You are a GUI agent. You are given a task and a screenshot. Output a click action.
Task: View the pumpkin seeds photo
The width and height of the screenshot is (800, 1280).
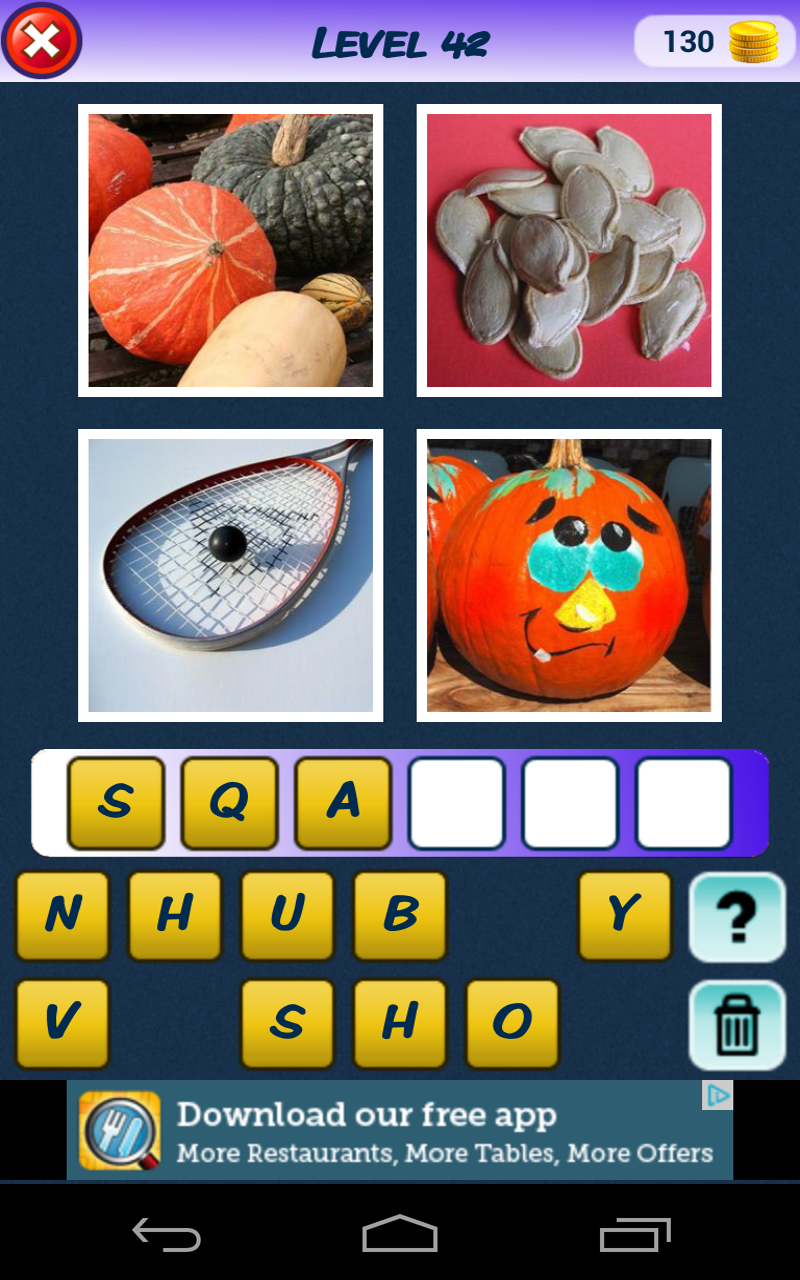569,250
